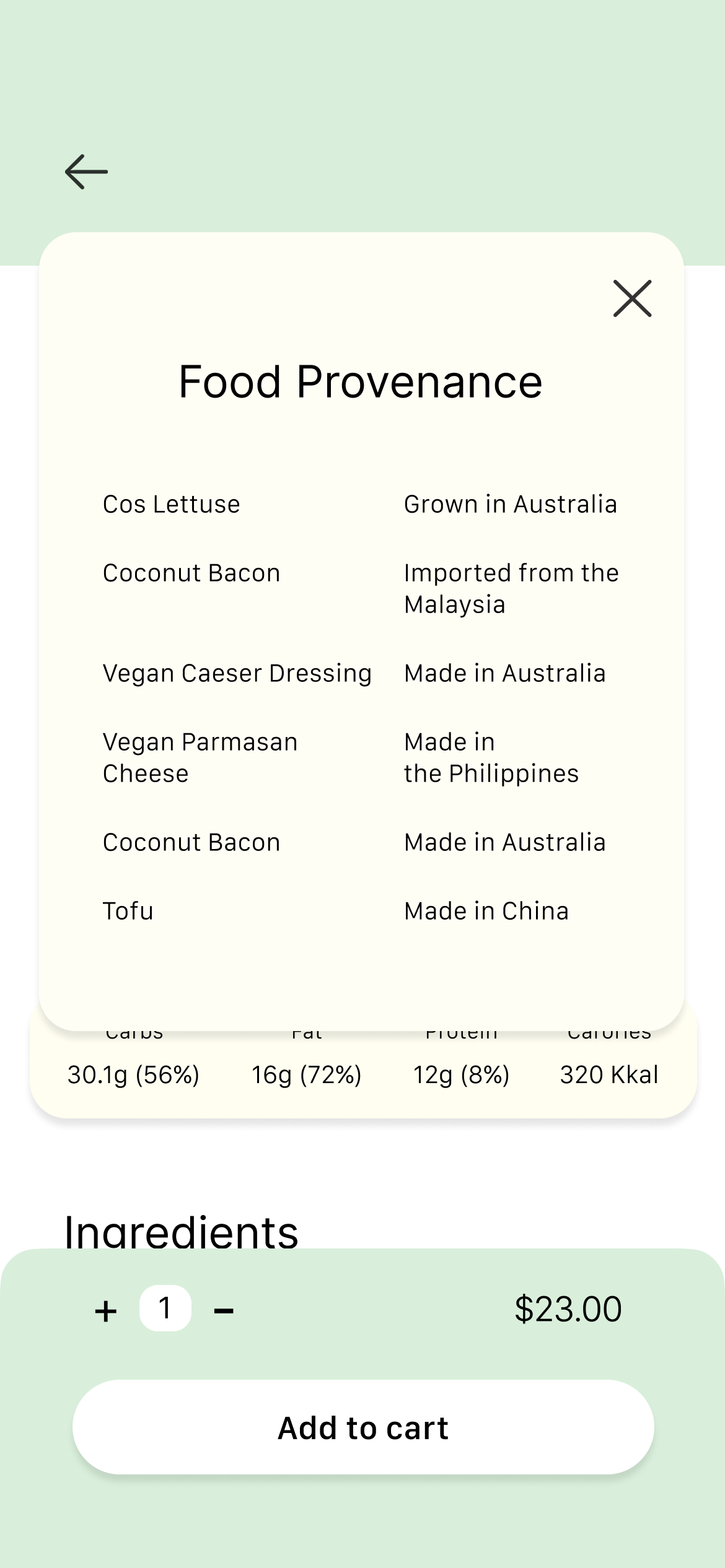
Task: Increase quantity with the plus button
Action: click(x=106, y=1310)
